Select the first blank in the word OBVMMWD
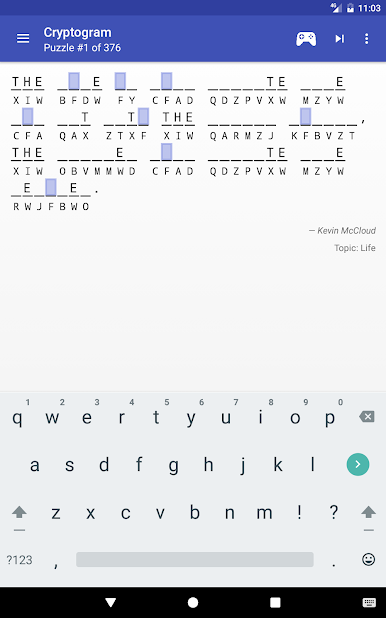The height and width of the screenshot is (618, 386). click(63, 153)
